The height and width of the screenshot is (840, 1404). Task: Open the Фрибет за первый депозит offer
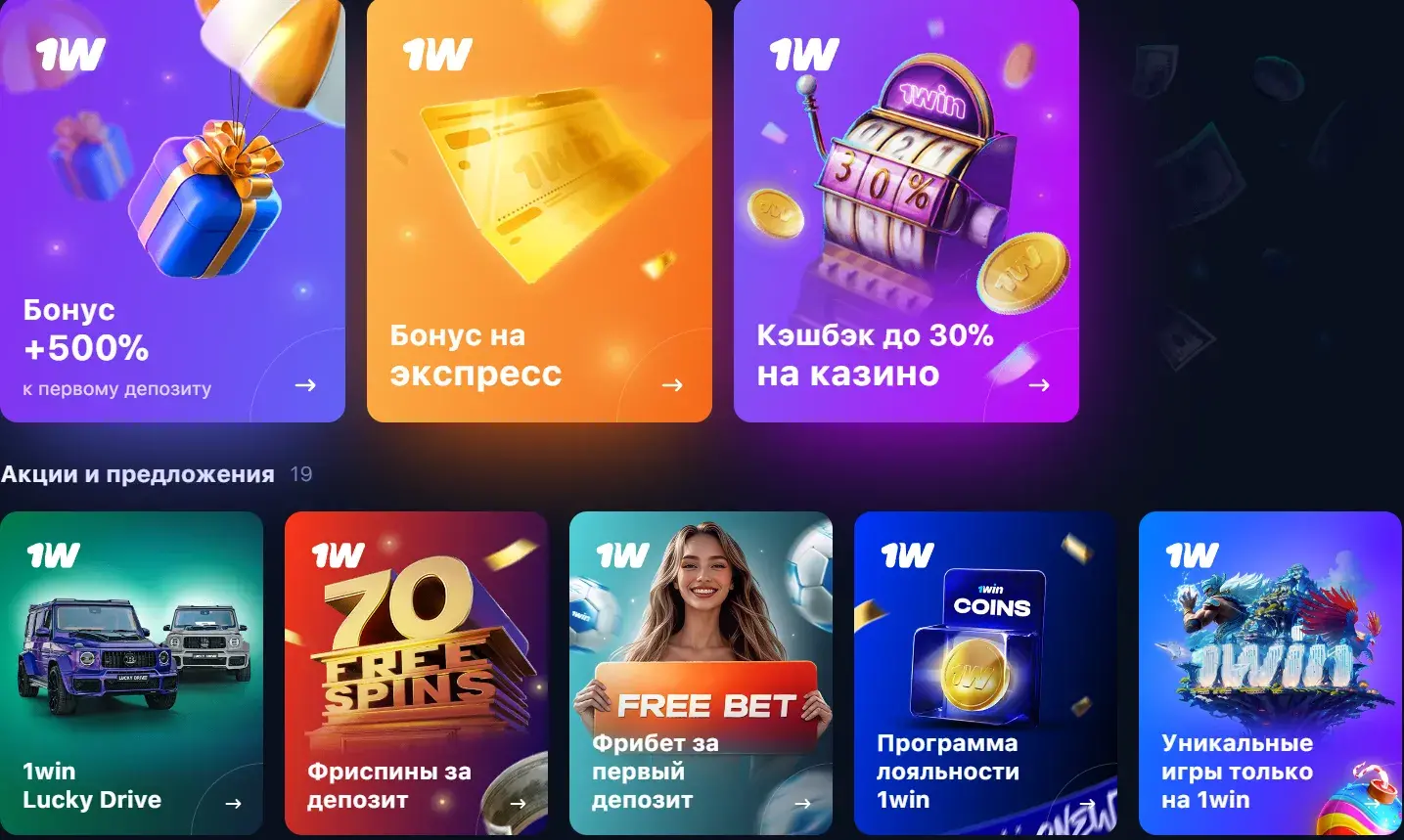tap(701, 673)
